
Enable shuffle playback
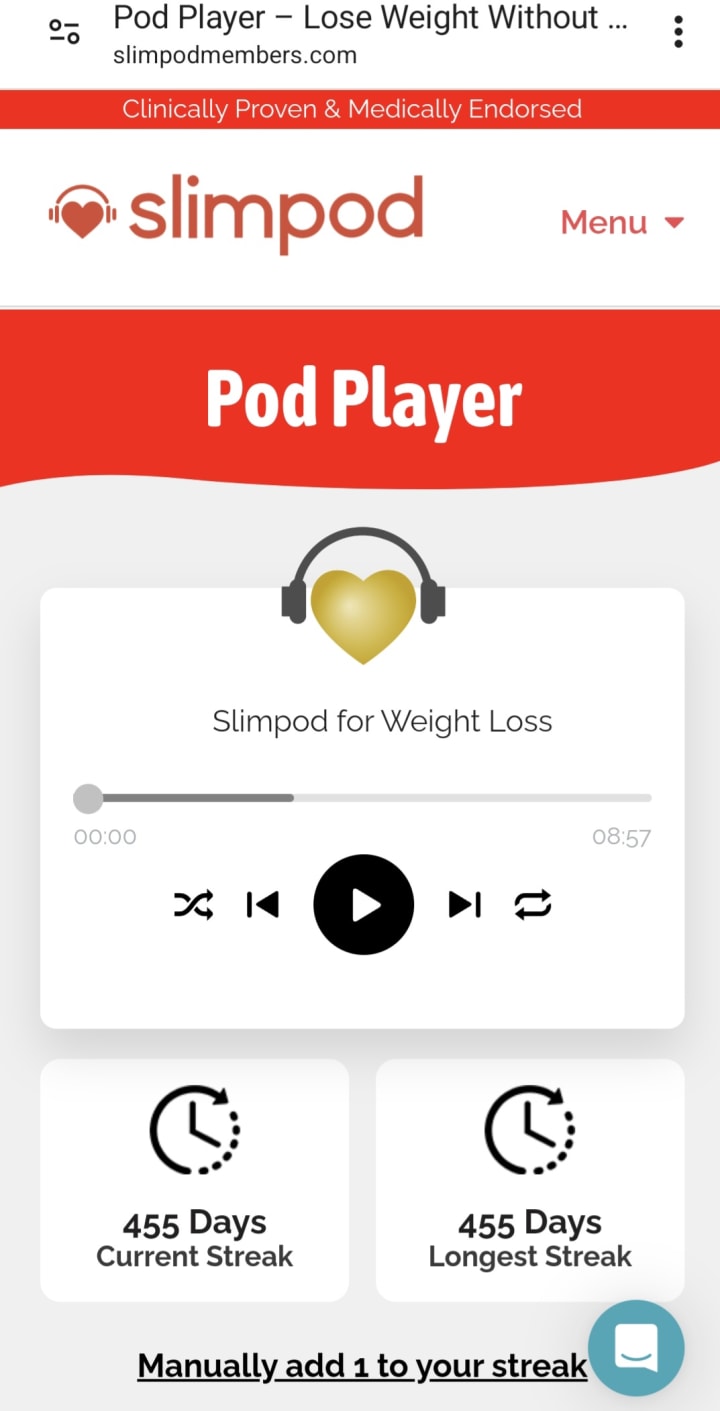point(193,905)
